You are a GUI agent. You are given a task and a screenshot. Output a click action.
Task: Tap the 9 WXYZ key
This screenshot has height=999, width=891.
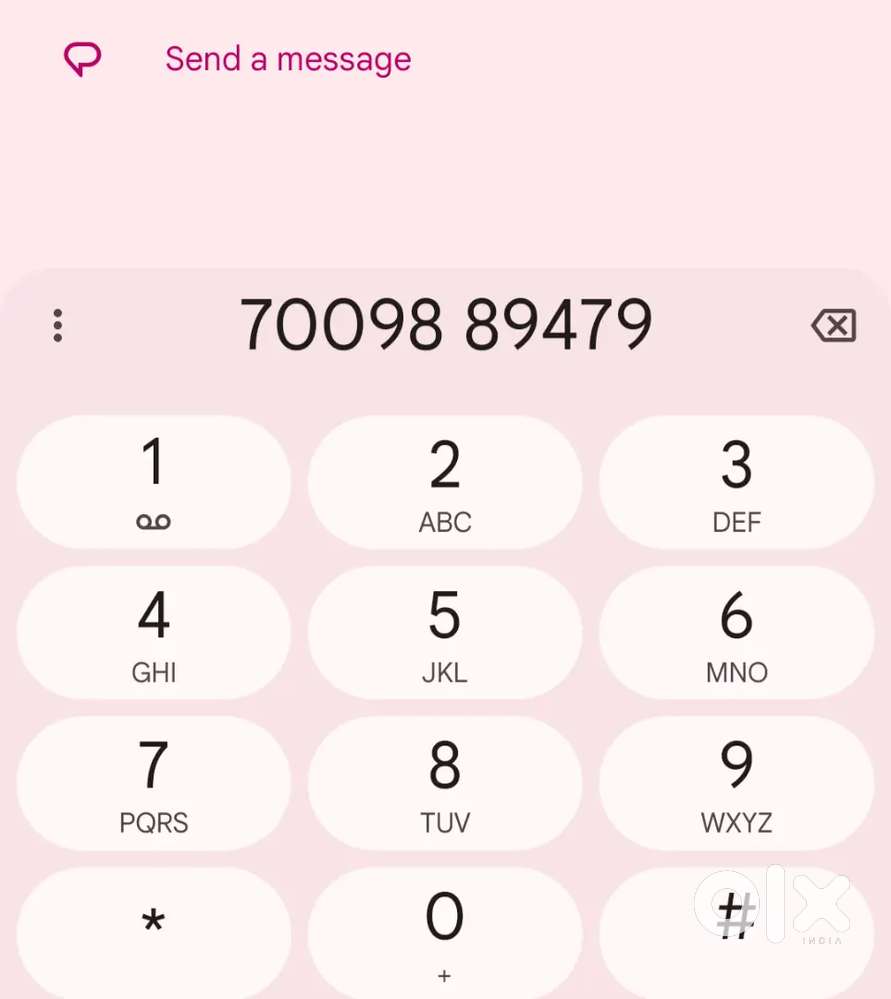(x=736, y=783)
